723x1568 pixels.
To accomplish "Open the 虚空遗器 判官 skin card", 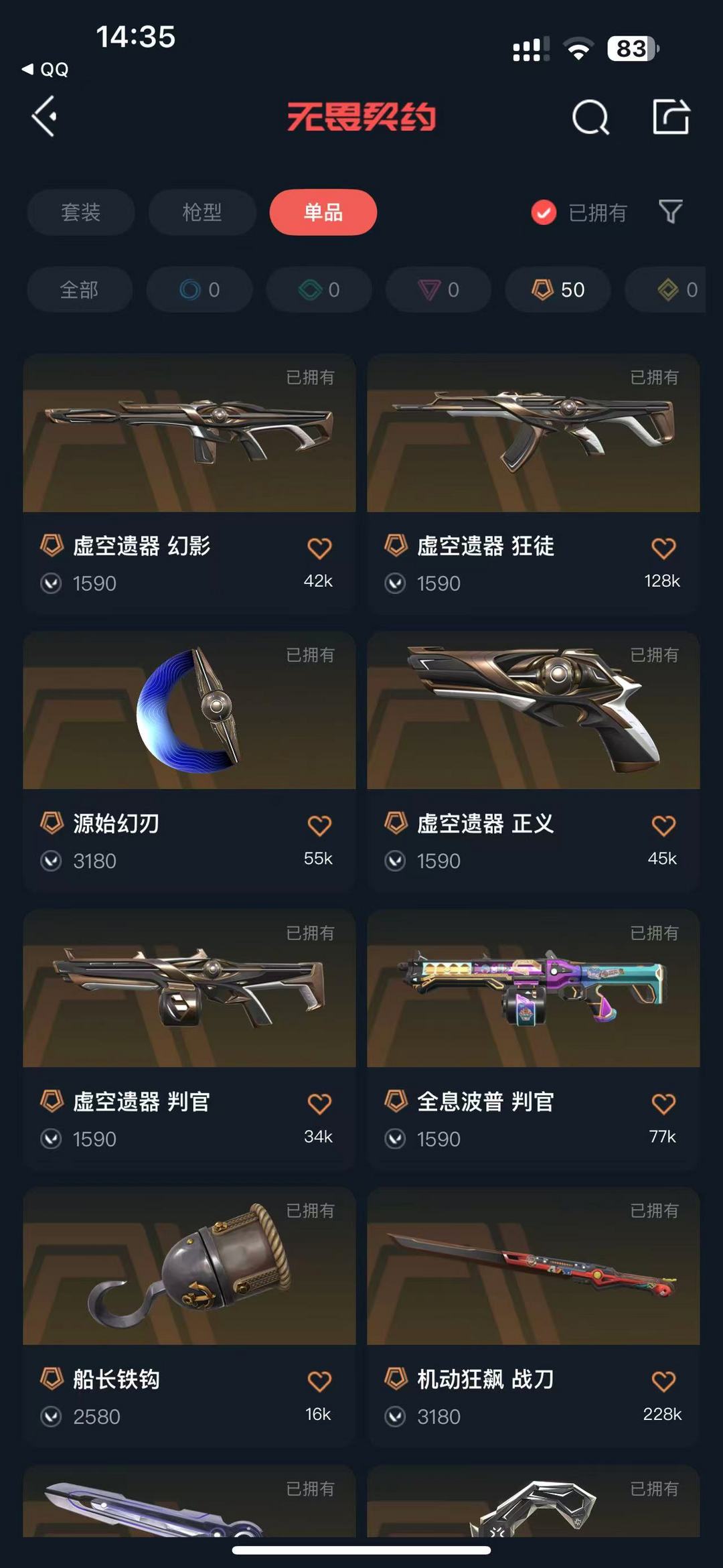I will tap(189, 1039).
